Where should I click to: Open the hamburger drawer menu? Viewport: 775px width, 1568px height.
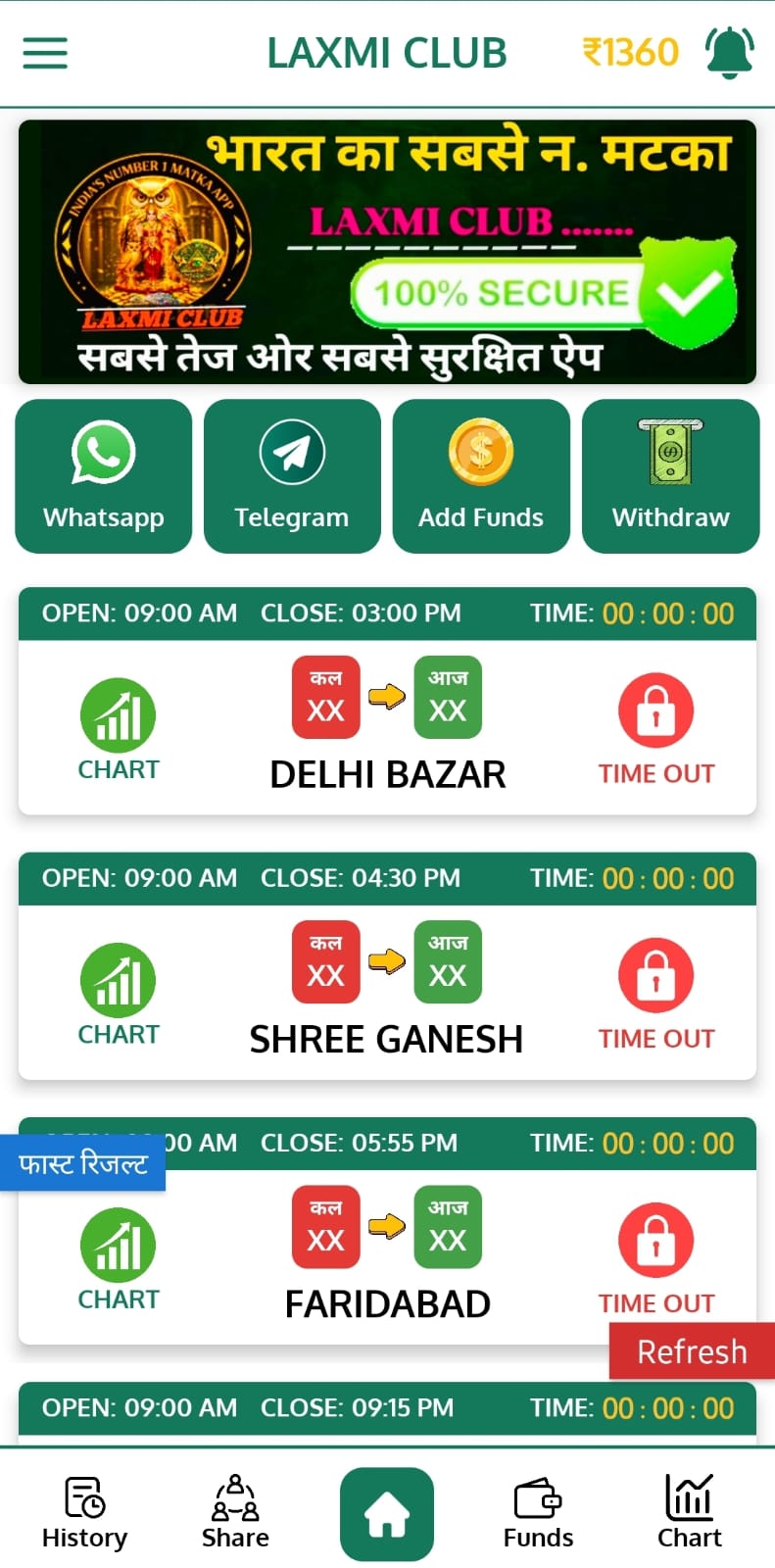coord(45,53)
